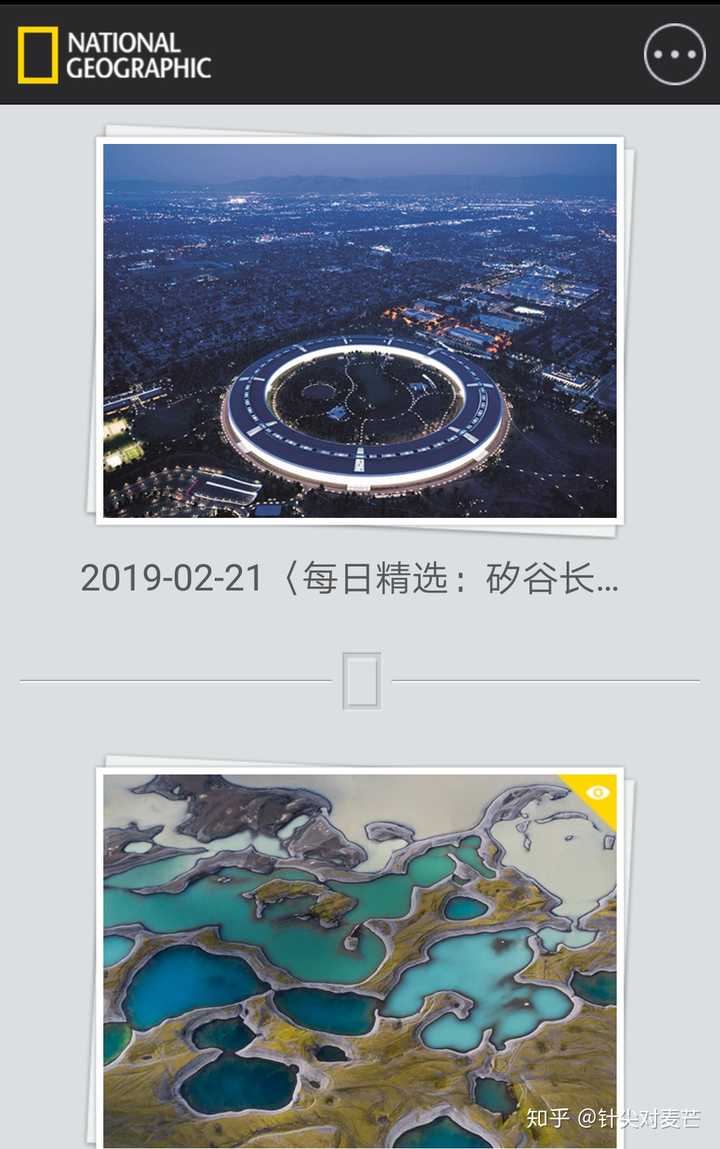The width and height of the screenshot is (720, 1149).
Task: Tap the yellow eye badge on the lakes photo
Action: click(598, 792)
